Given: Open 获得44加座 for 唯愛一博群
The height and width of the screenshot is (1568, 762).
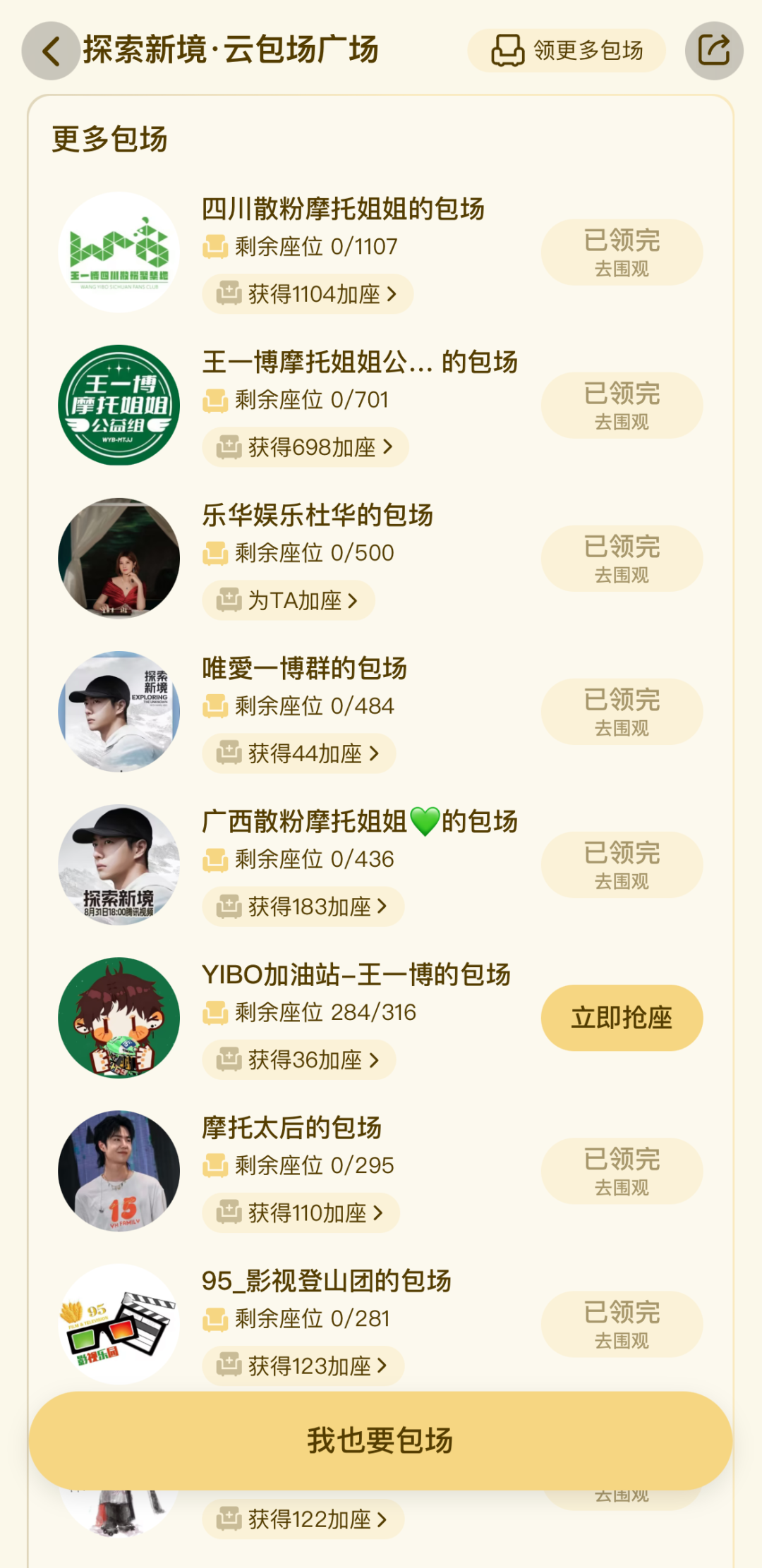Looking at the screenshot, I should tap(299, 753).
